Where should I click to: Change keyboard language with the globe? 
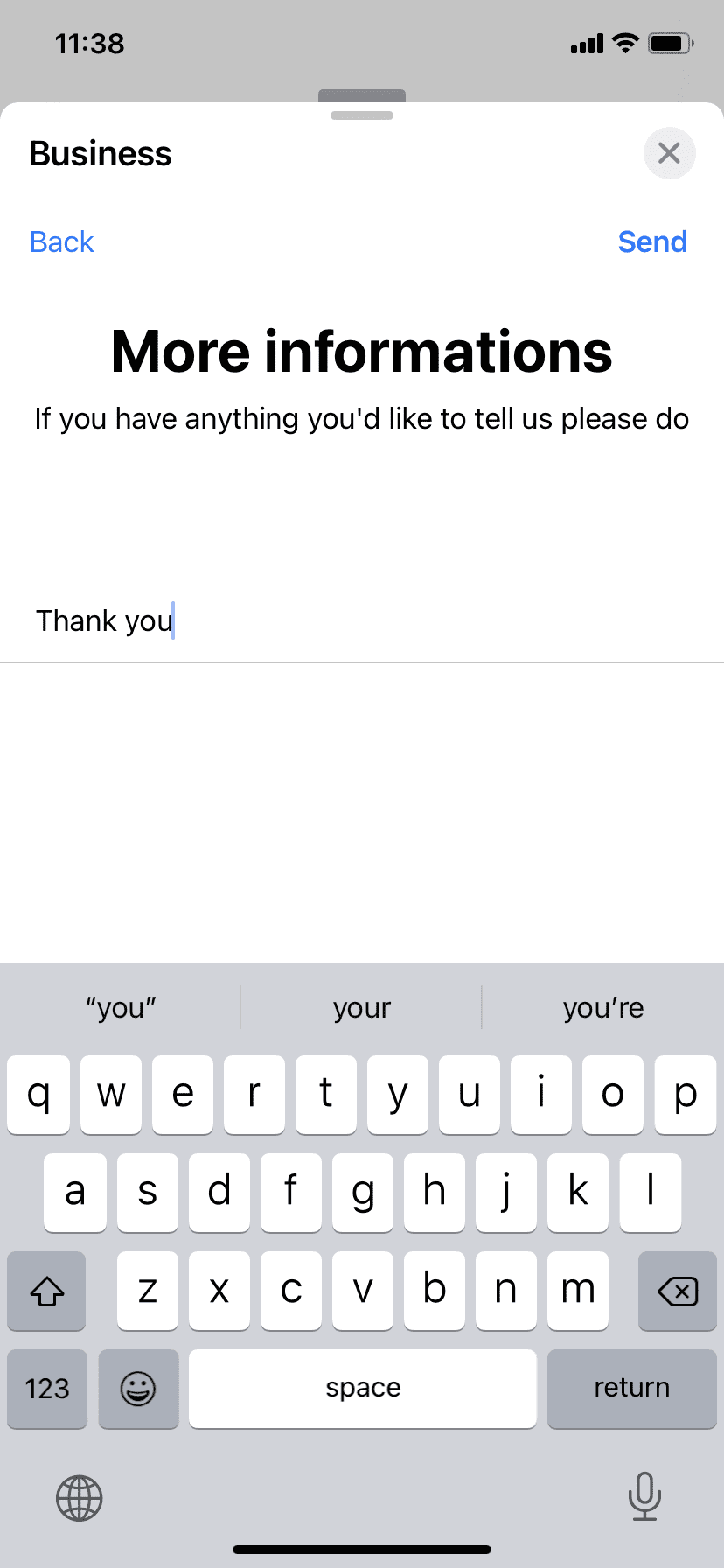coord(80,1497)
